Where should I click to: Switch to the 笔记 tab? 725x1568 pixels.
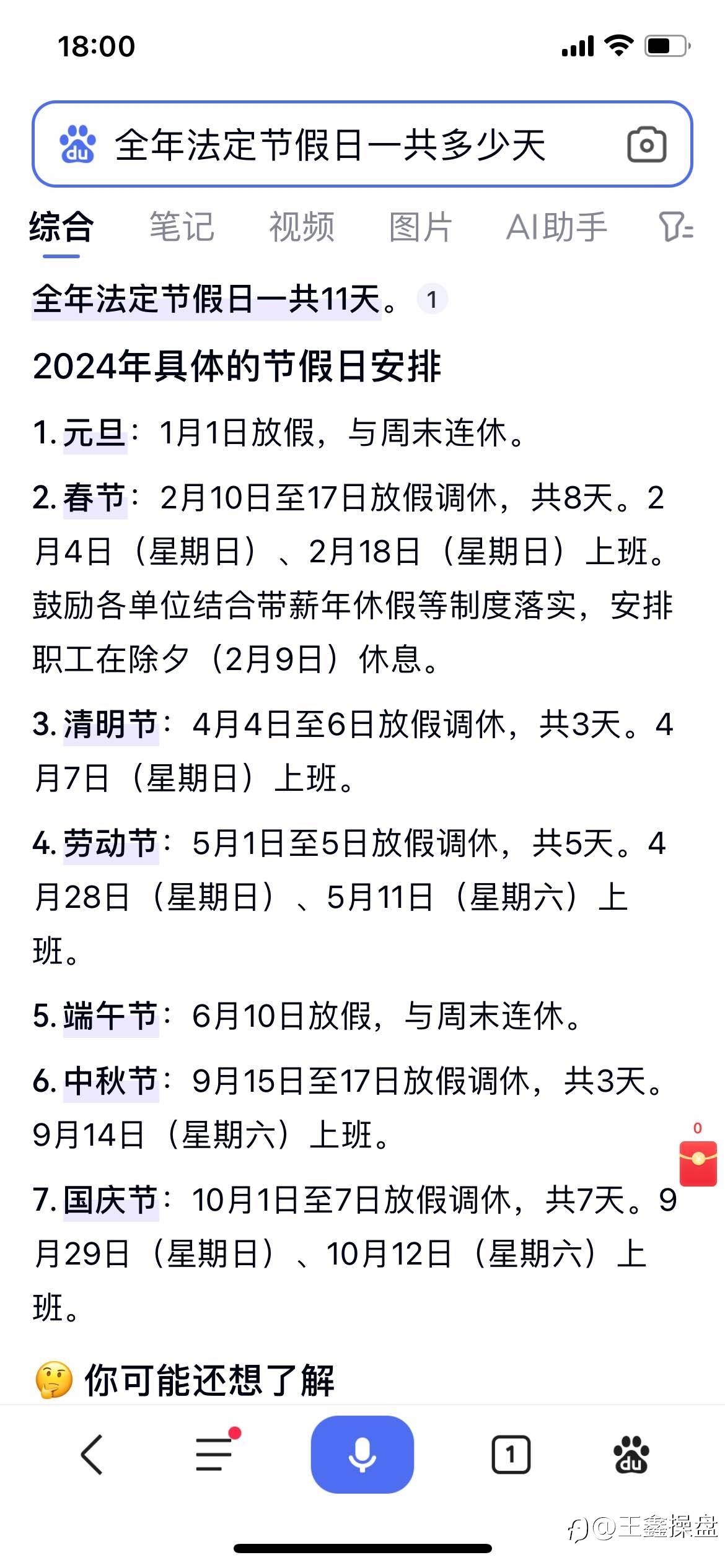182,227
